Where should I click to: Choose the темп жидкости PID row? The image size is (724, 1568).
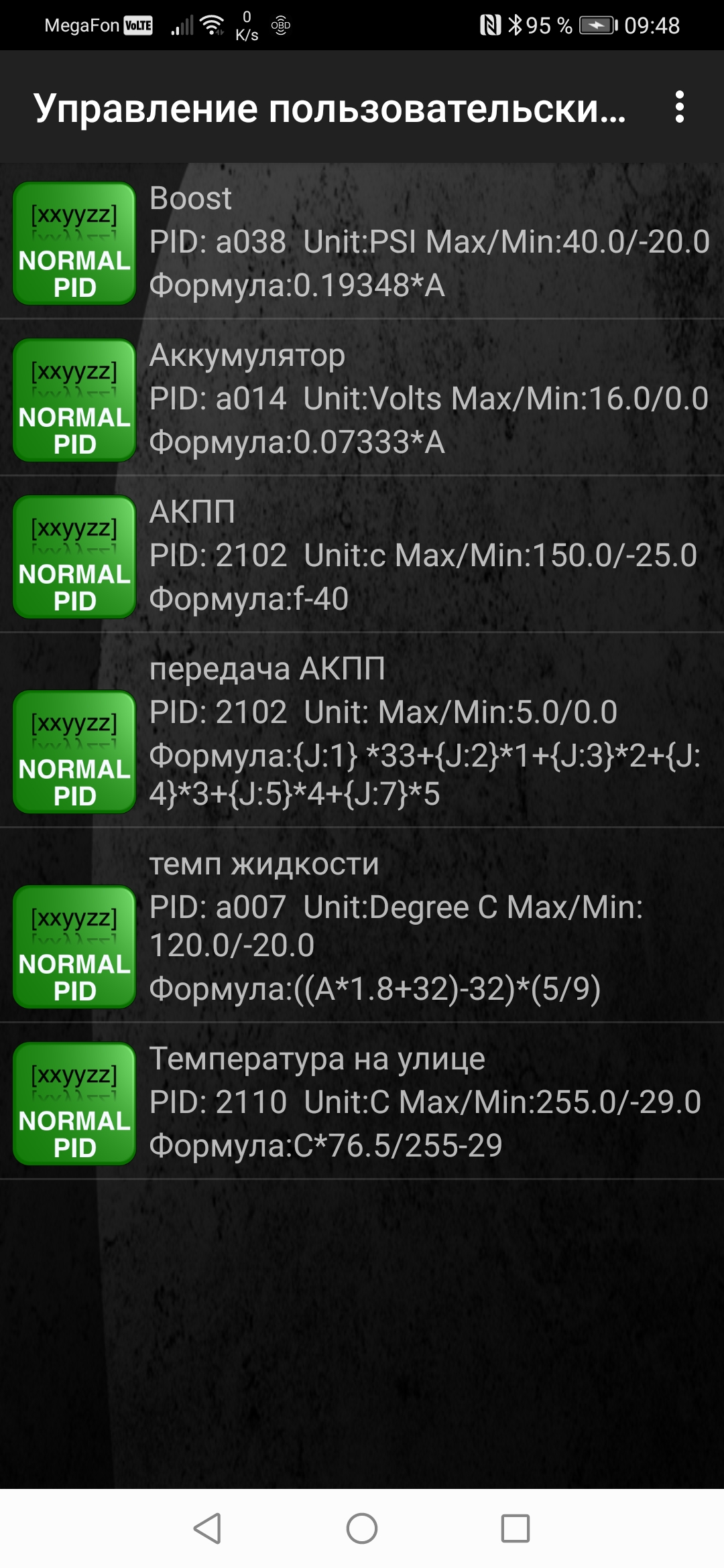[x=362, y=925]
